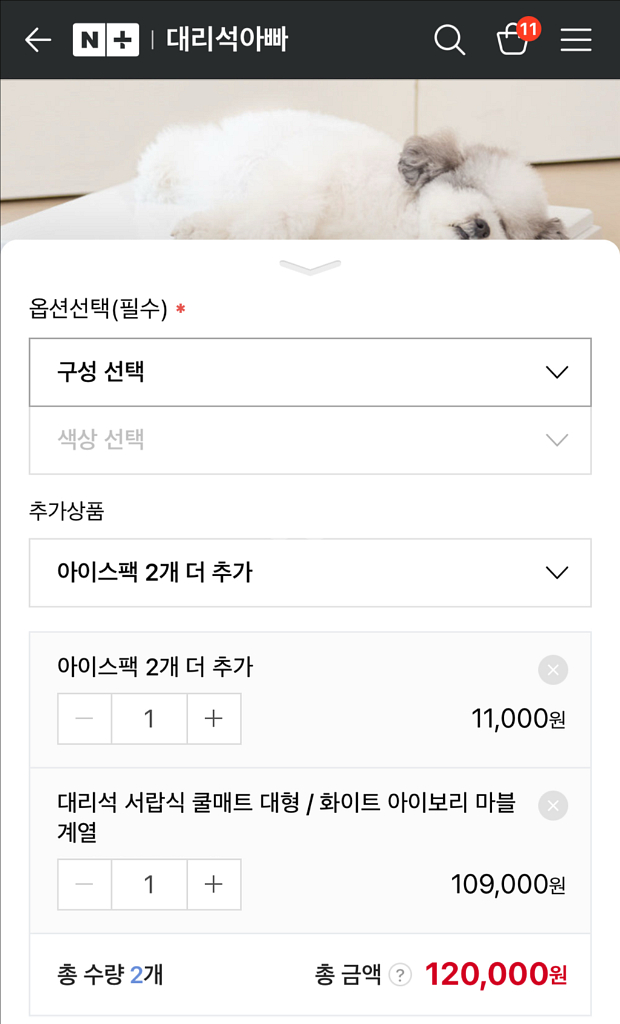View the shopping basket with 11 items
This screenshot has height=1024, width=620.
(513, 40)
